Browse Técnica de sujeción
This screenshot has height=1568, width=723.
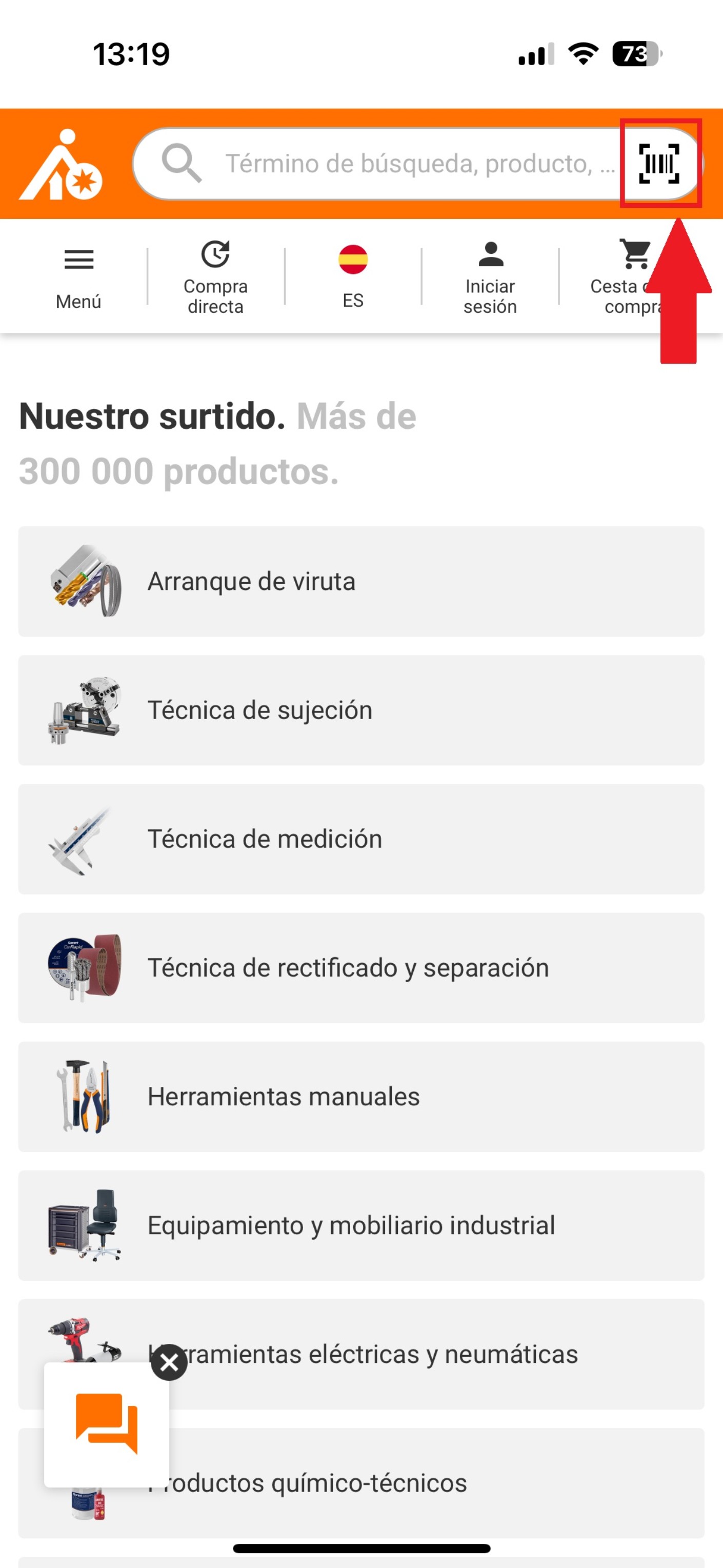[361, 710]
